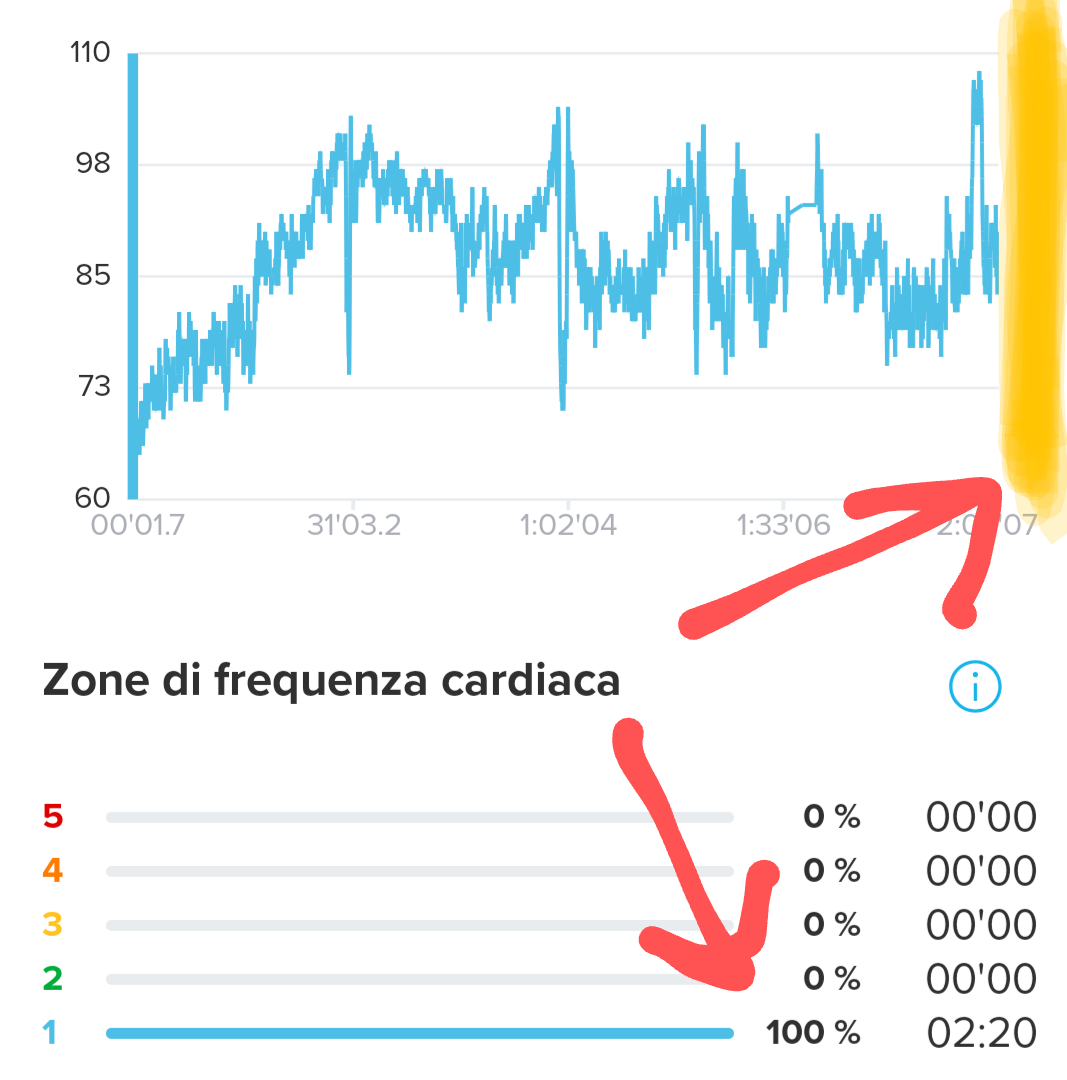Open the heart rate zones info icon

coord(975,686)
